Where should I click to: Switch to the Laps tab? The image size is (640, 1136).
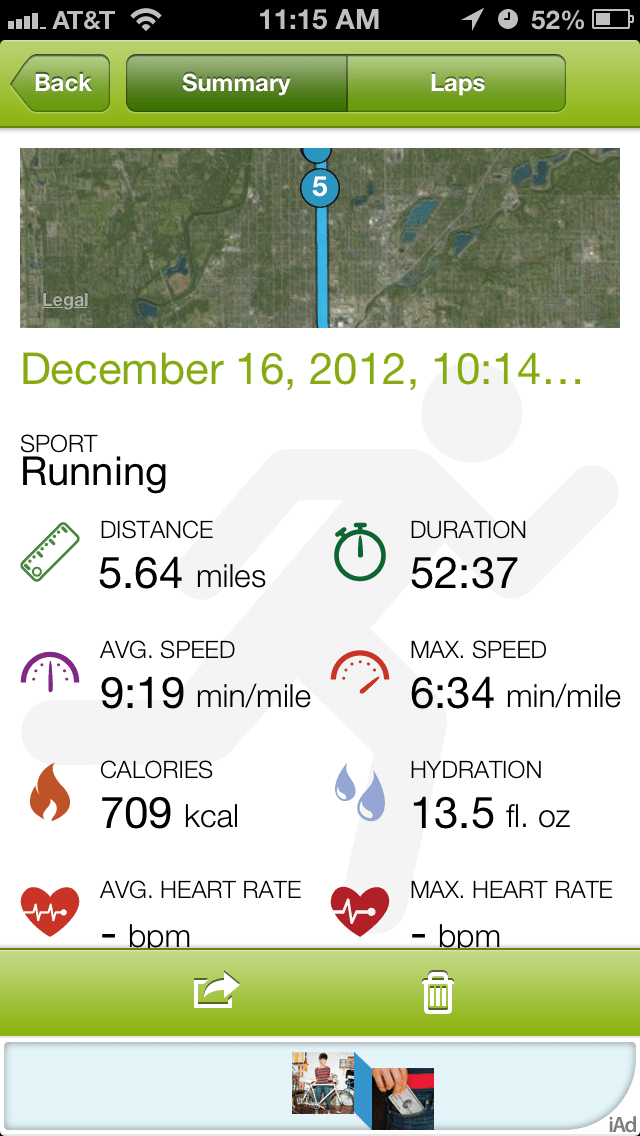(456, 83)
